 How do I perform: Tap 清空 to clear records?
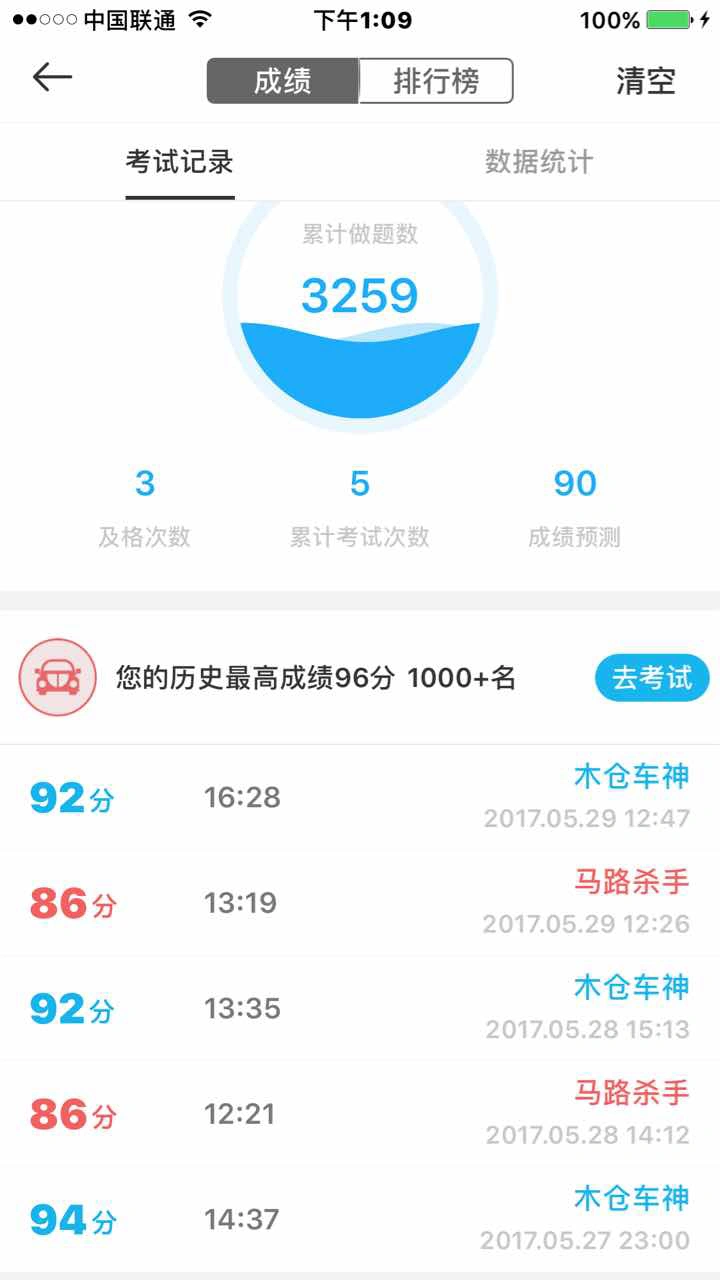click(x=646, y=81)
